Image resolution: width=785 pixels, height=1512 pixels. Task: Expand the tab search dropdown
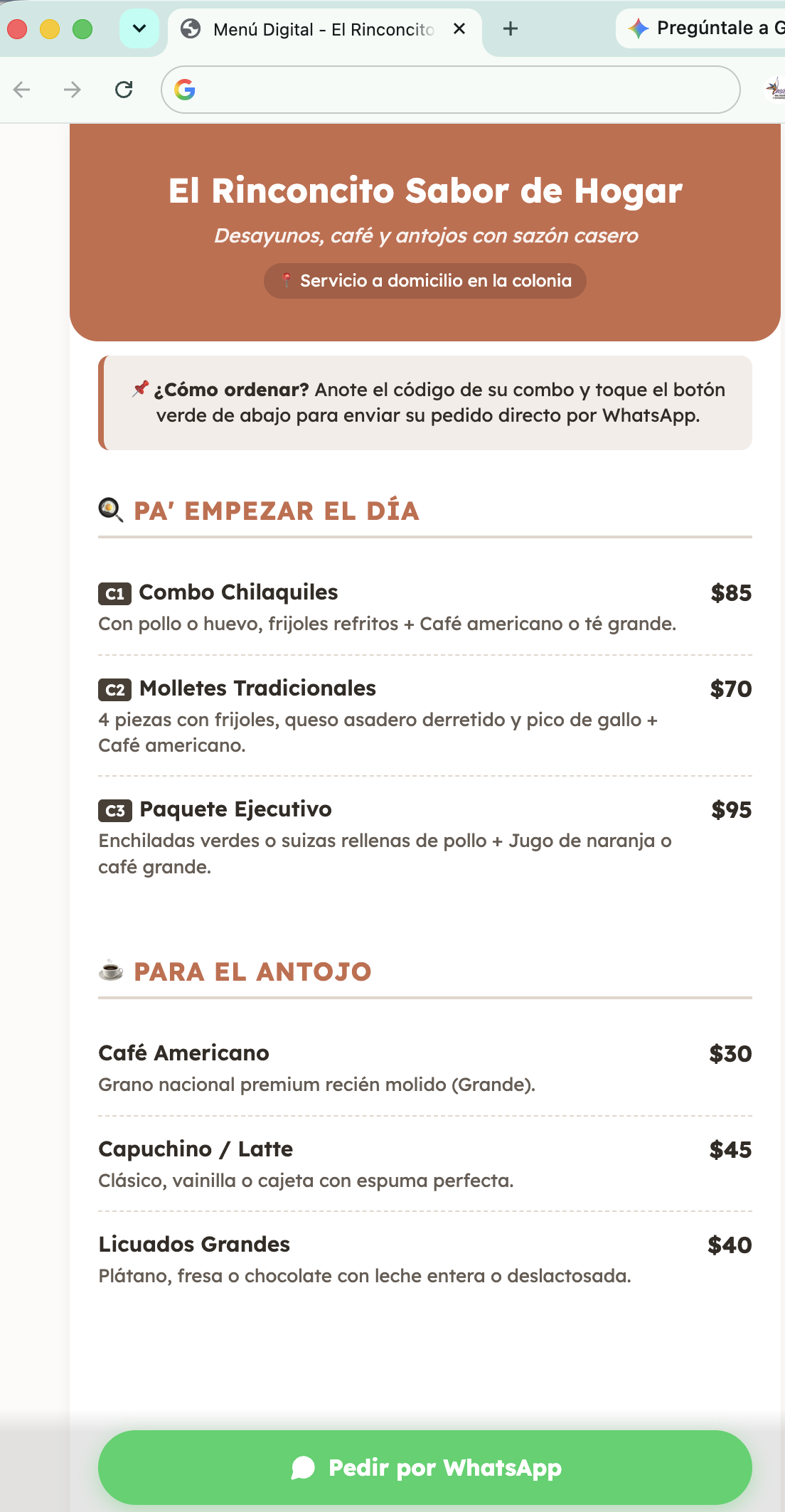[139, 28]
